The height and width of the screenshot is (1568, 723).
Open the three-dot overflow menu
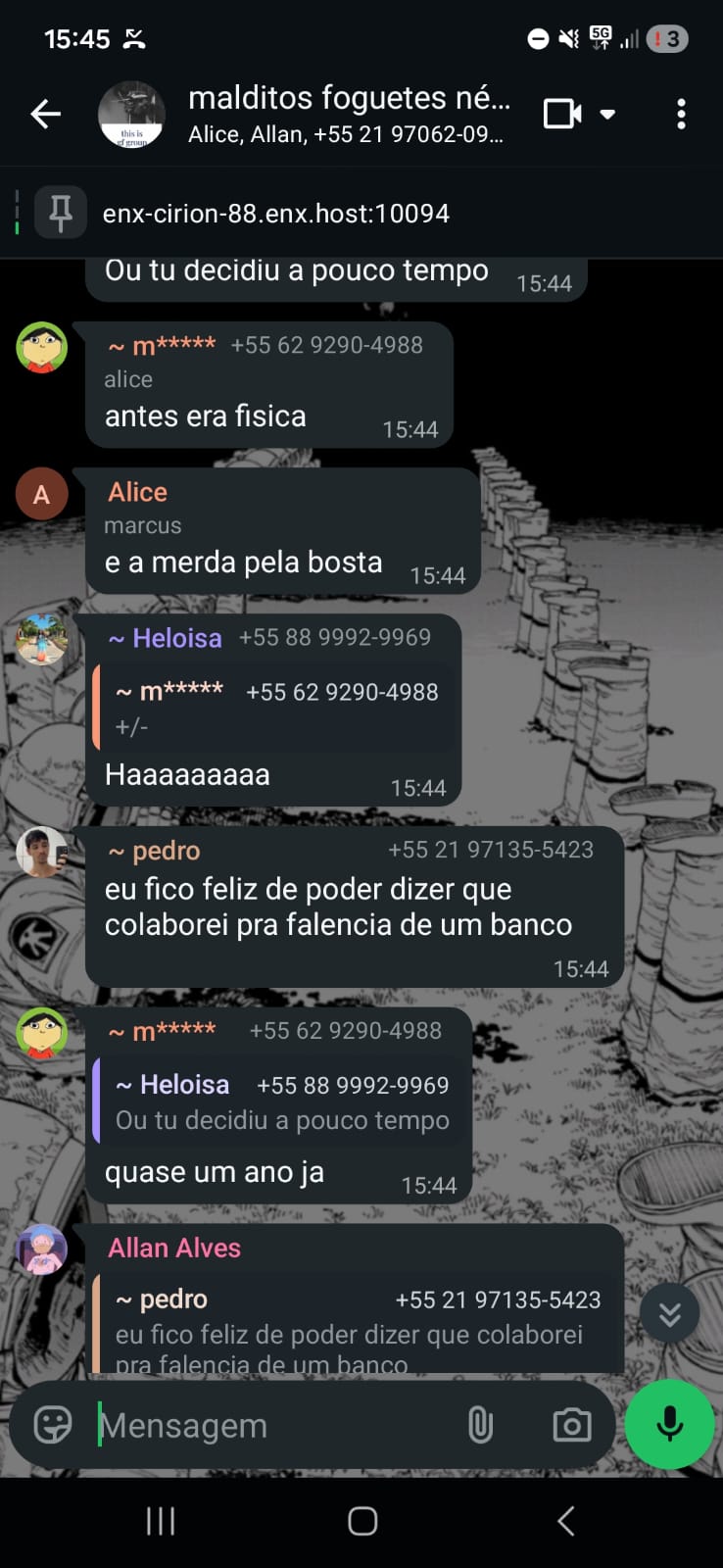click(x=681, y=115)
